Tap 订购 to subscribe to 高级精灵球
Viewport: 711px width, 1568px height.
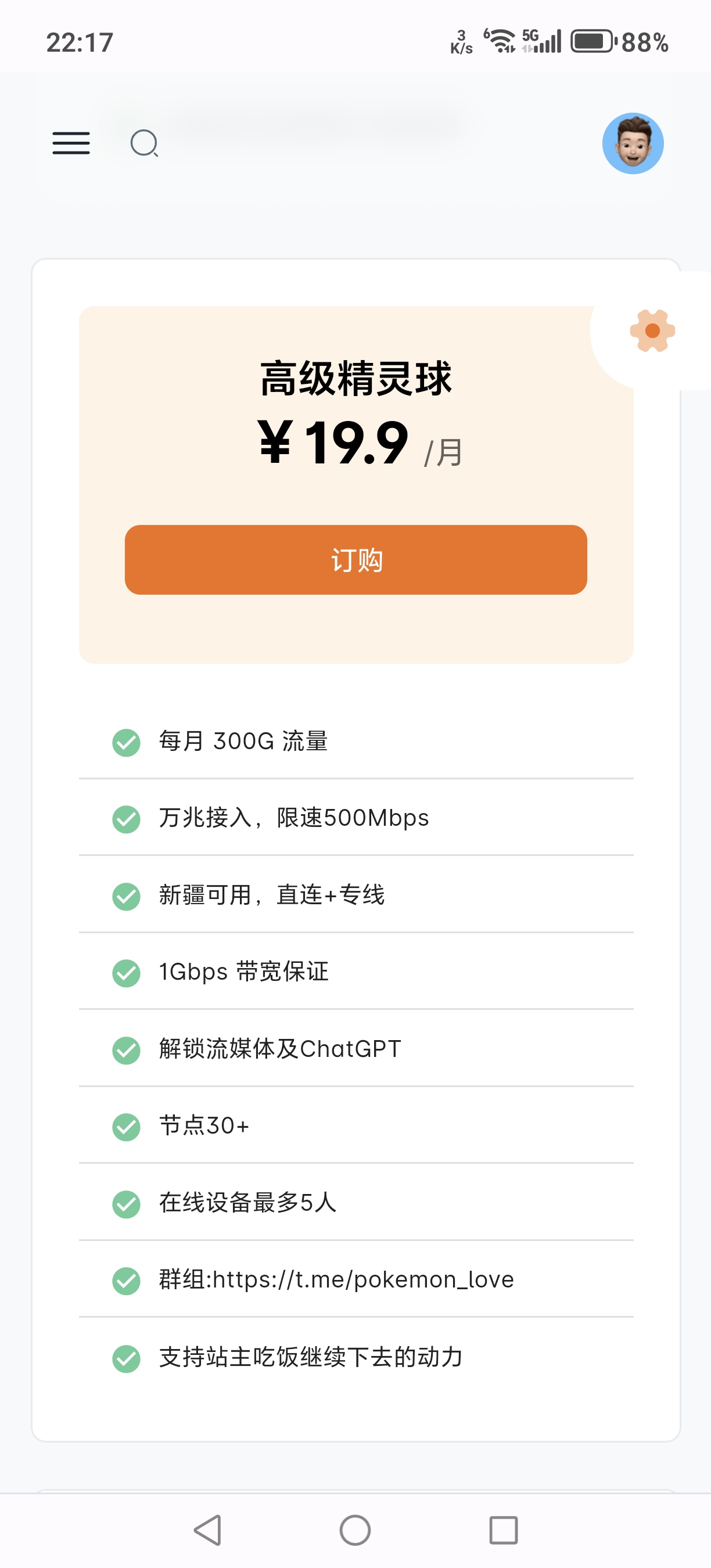(x=355, y=559)
